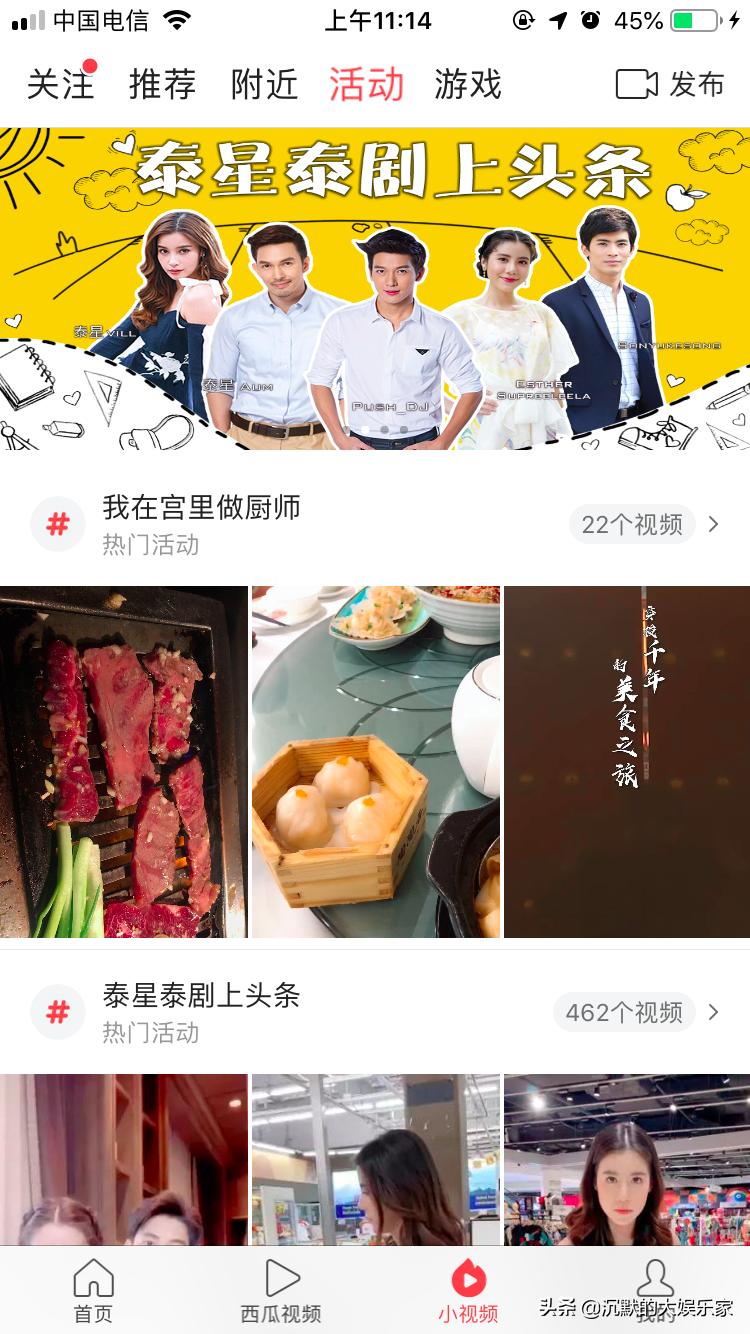
Task: Open the chevron next to the cooking activity
Action: click(x=714, y=524)
